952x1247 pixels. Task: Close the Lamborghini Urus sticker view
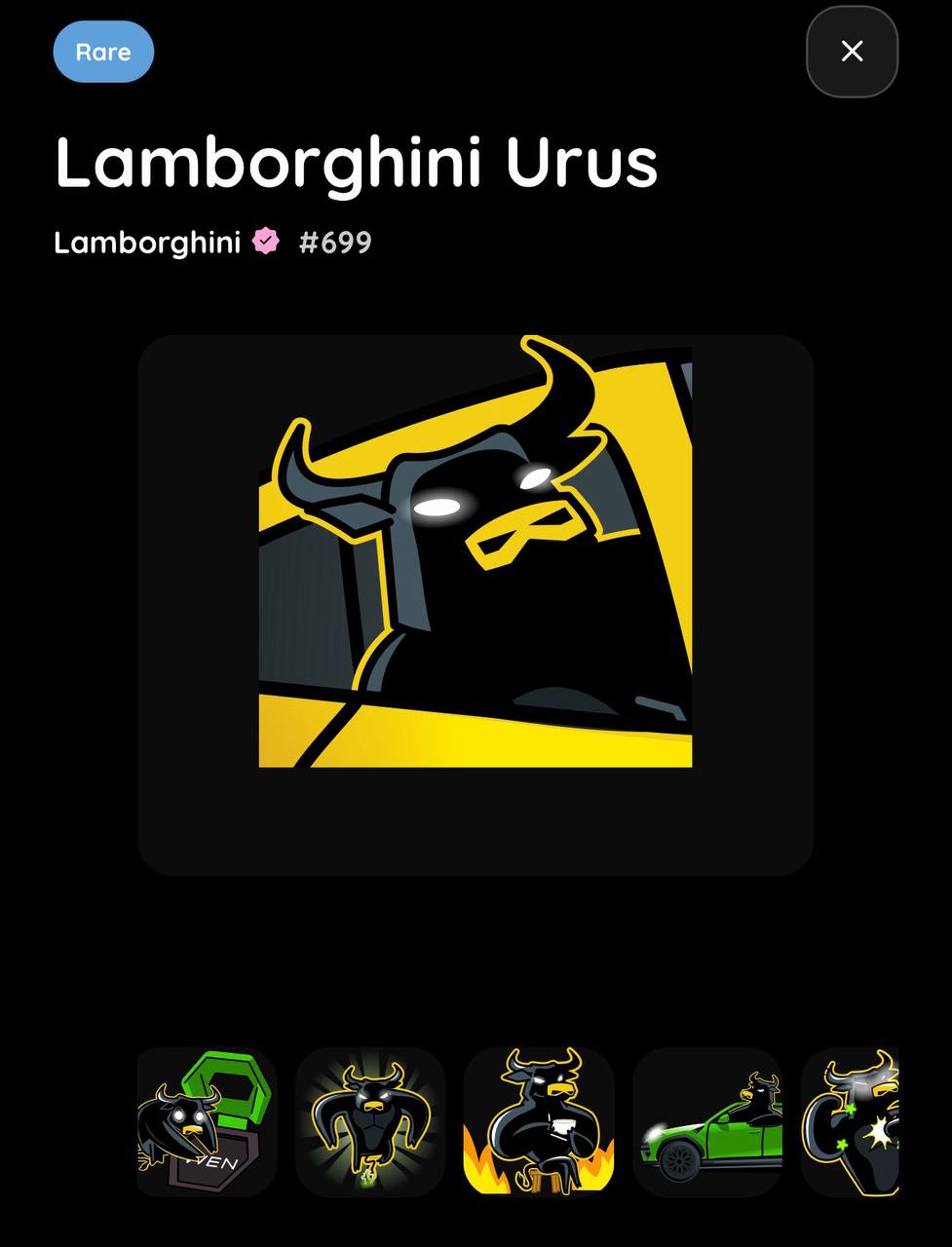(x=852, y=52)
